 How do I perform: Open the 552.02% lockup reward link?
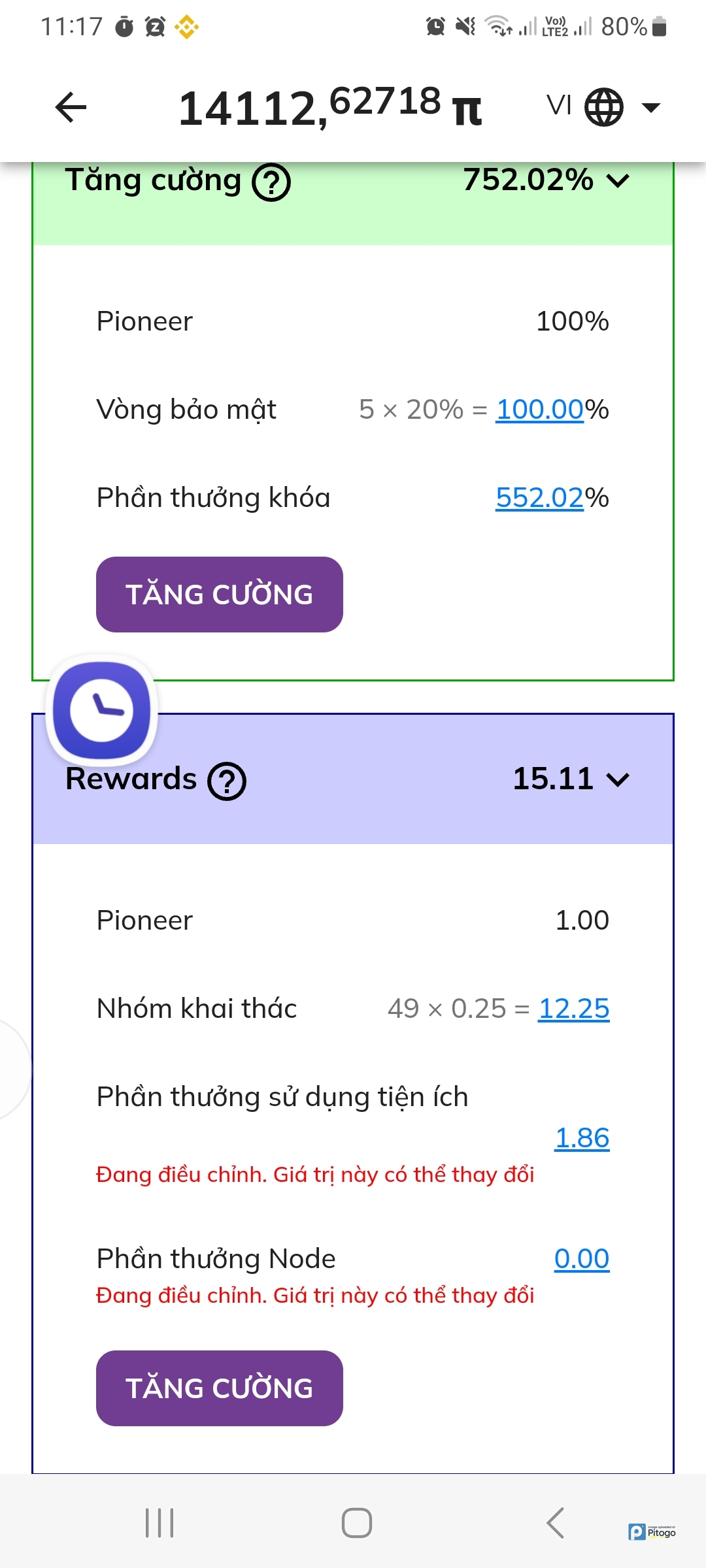coord(539,498)
